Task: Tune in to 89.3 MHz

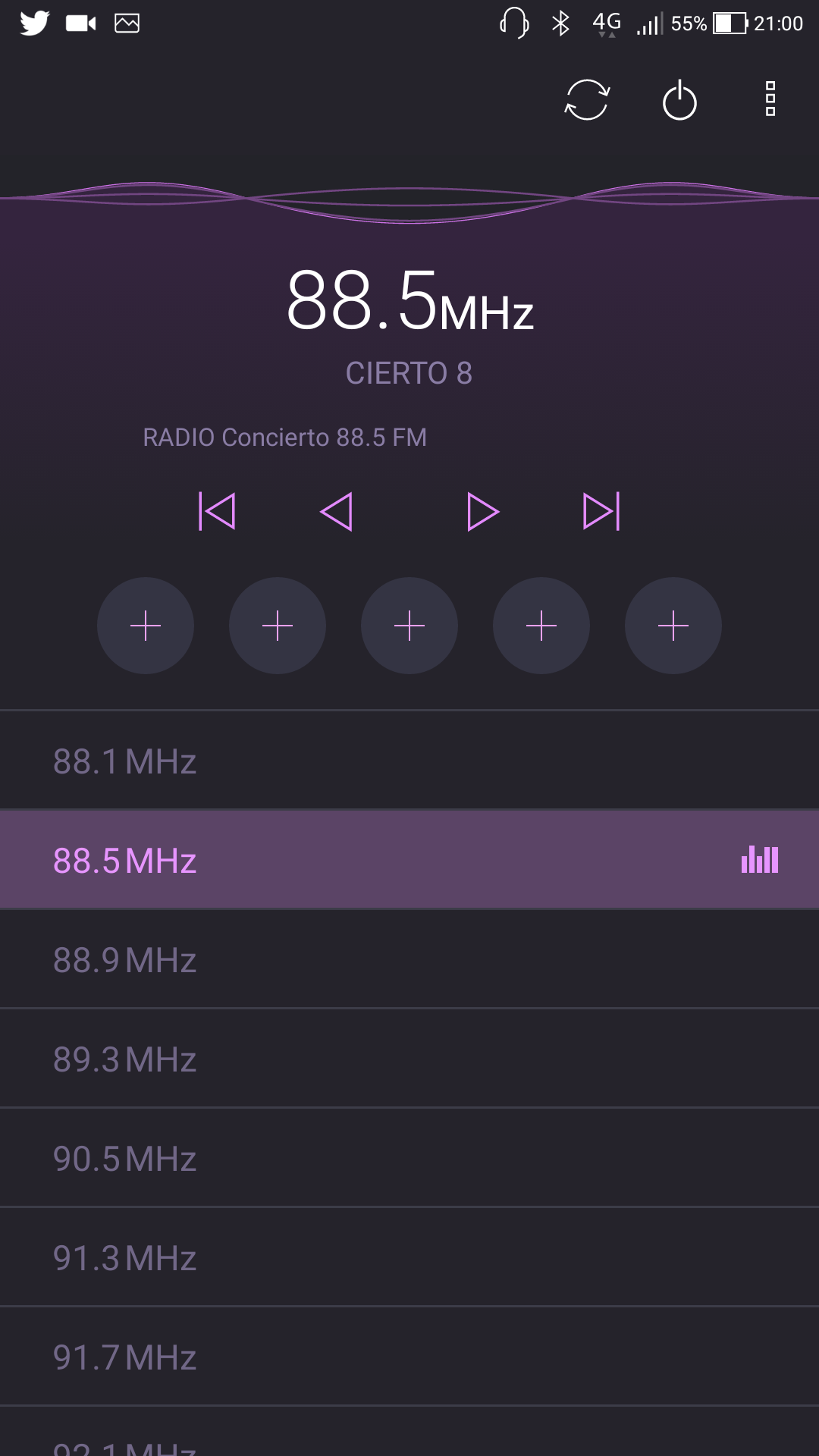Action: click(409, 1059)
